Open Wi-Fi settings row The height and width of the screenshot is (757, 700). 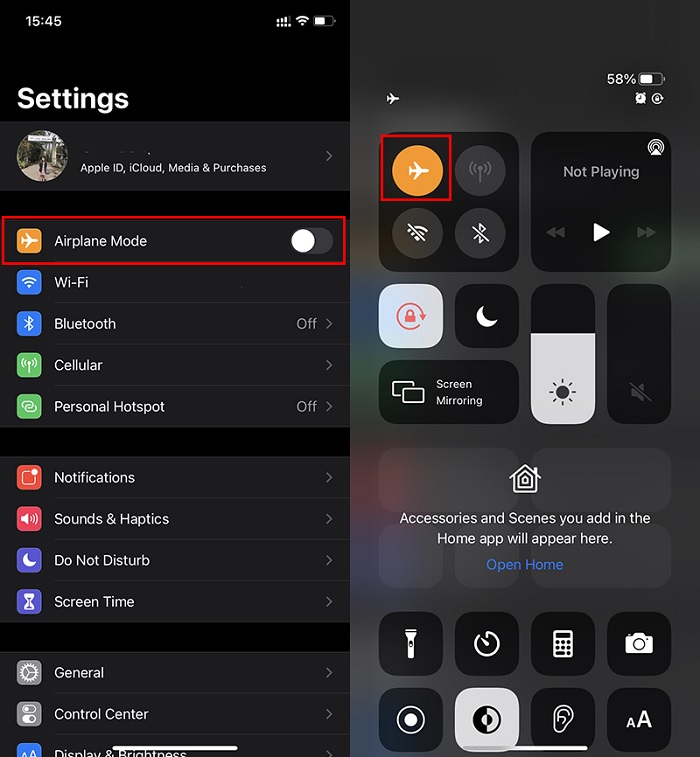click(x=174, y=283)
